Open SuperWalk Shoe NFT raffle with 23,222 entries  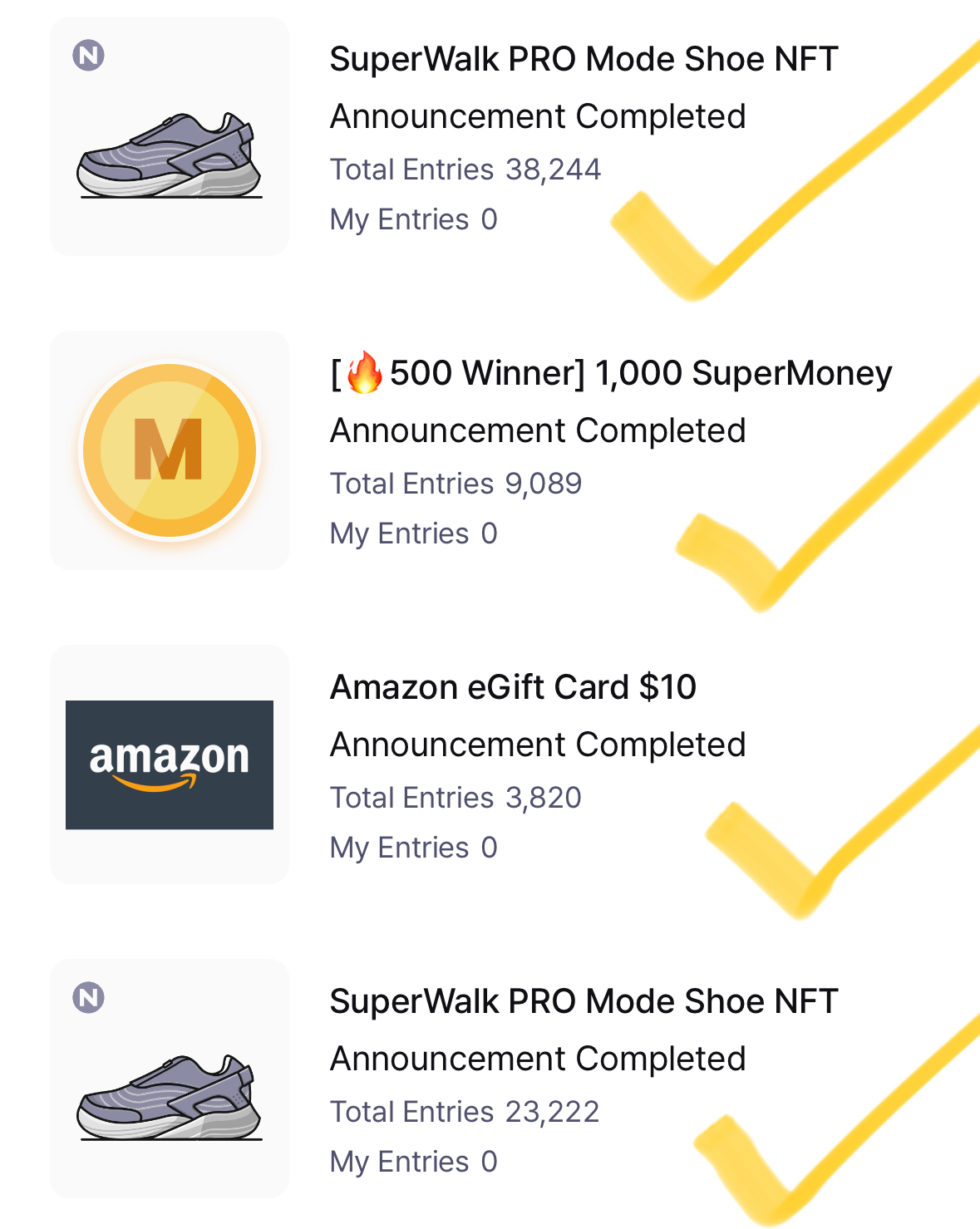(x=583, y=1002)
